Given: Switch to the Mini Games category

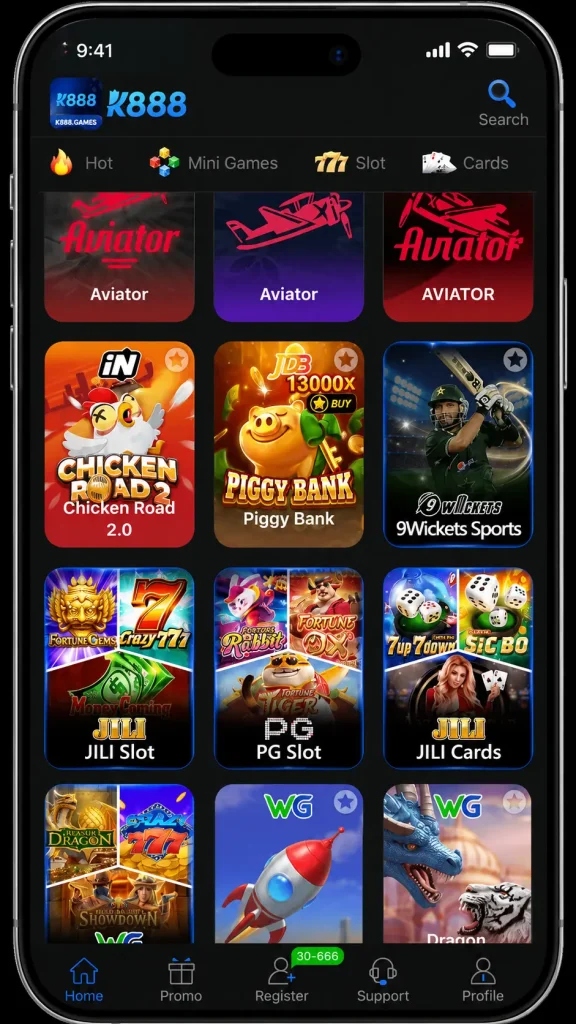Looking at the screenshot, I should (x=214, y=163).
